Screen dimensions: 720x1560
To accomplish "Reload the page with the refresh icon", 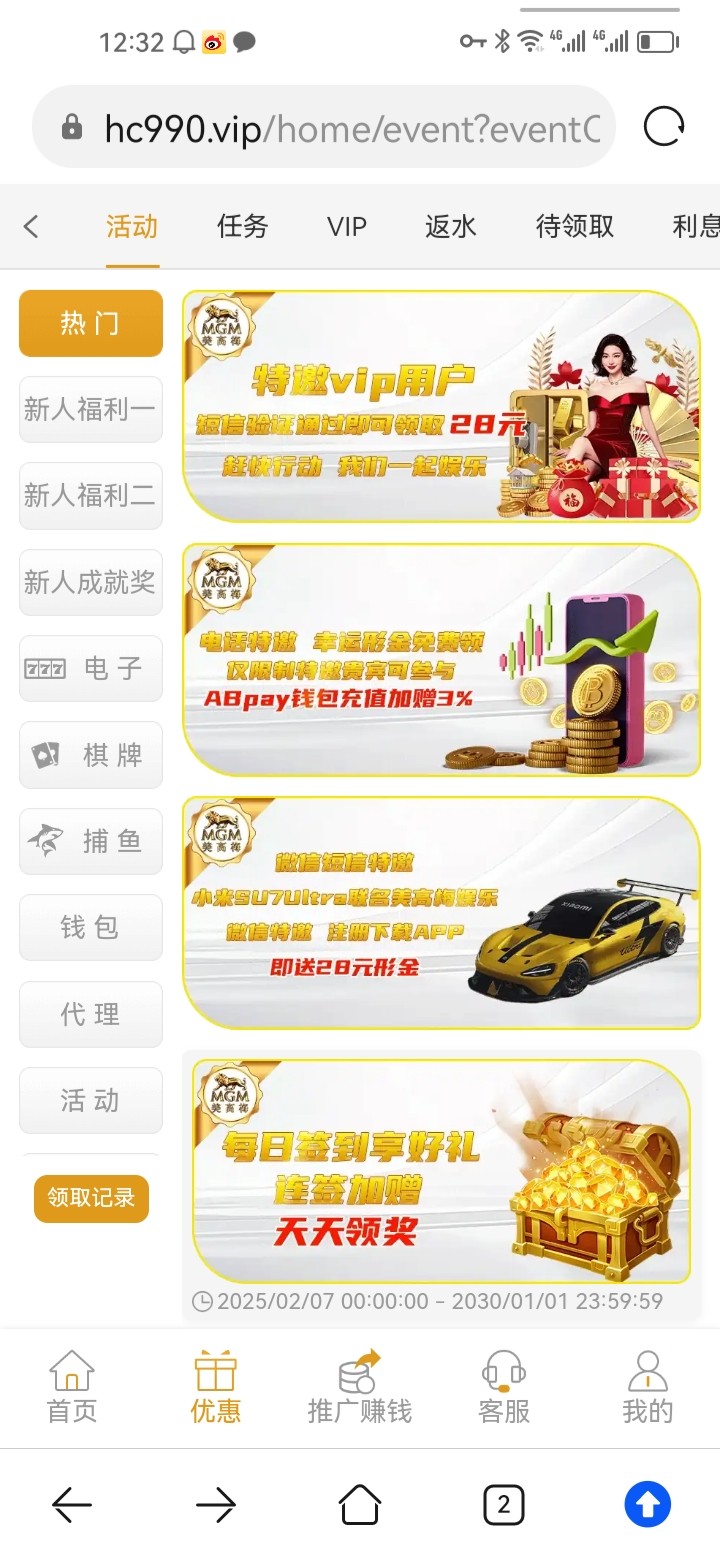I will coord(663,127).
